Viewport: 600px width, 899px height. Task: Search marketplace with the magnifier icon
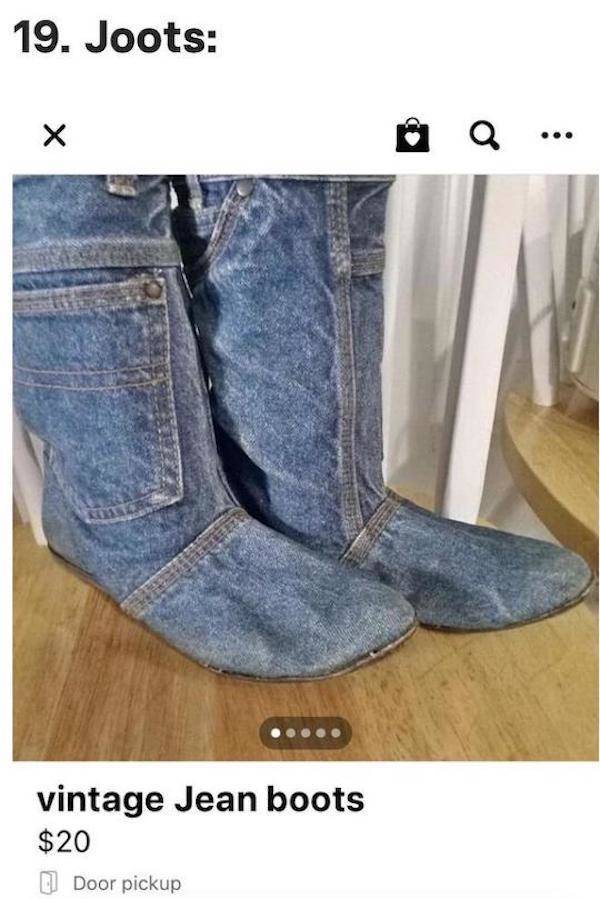tap(484, 134)
